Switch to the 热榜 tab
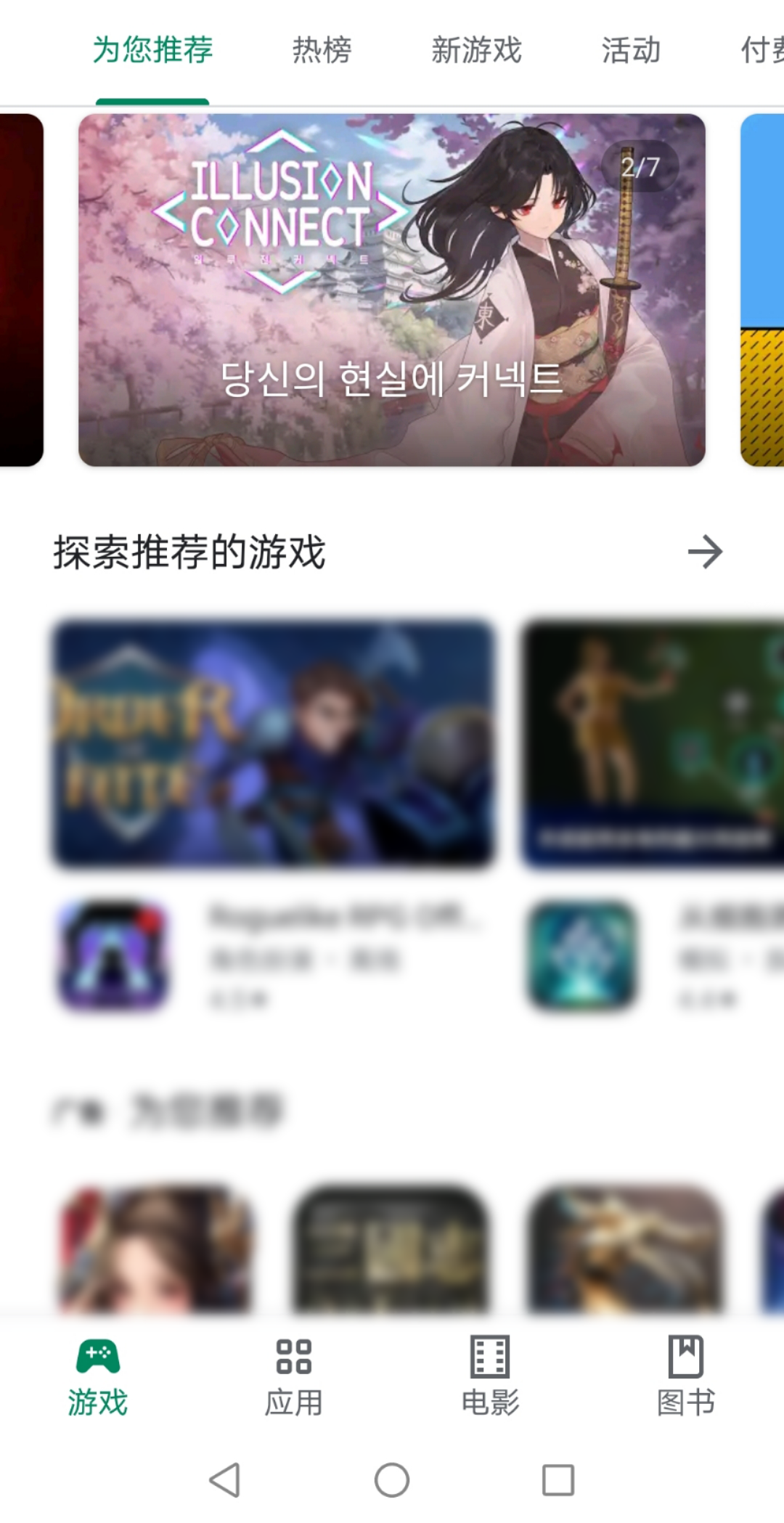Screen dimensions: 784x1523 322,51
